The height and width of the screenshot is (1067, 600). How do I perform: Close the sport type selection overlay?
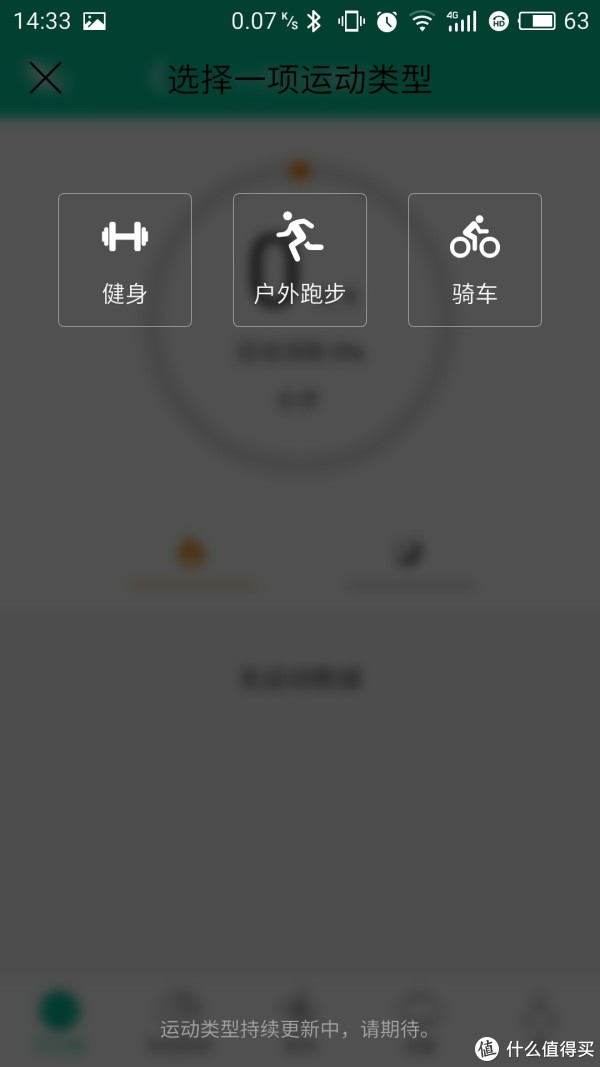[x=46, y=78]
